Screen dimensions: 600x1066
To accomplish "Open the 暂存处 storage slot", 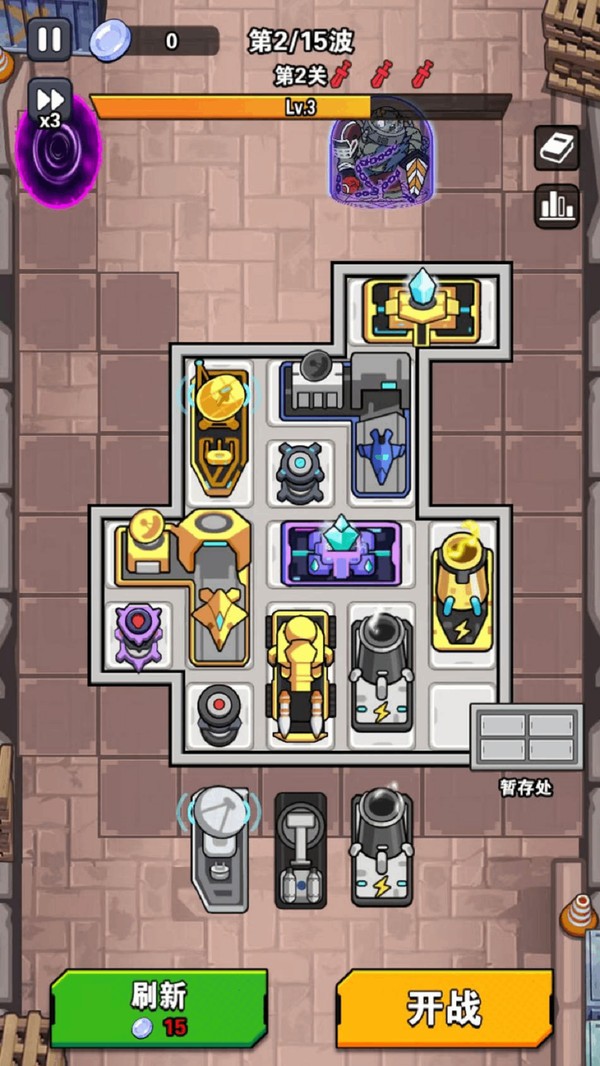I will pos(527,737).
